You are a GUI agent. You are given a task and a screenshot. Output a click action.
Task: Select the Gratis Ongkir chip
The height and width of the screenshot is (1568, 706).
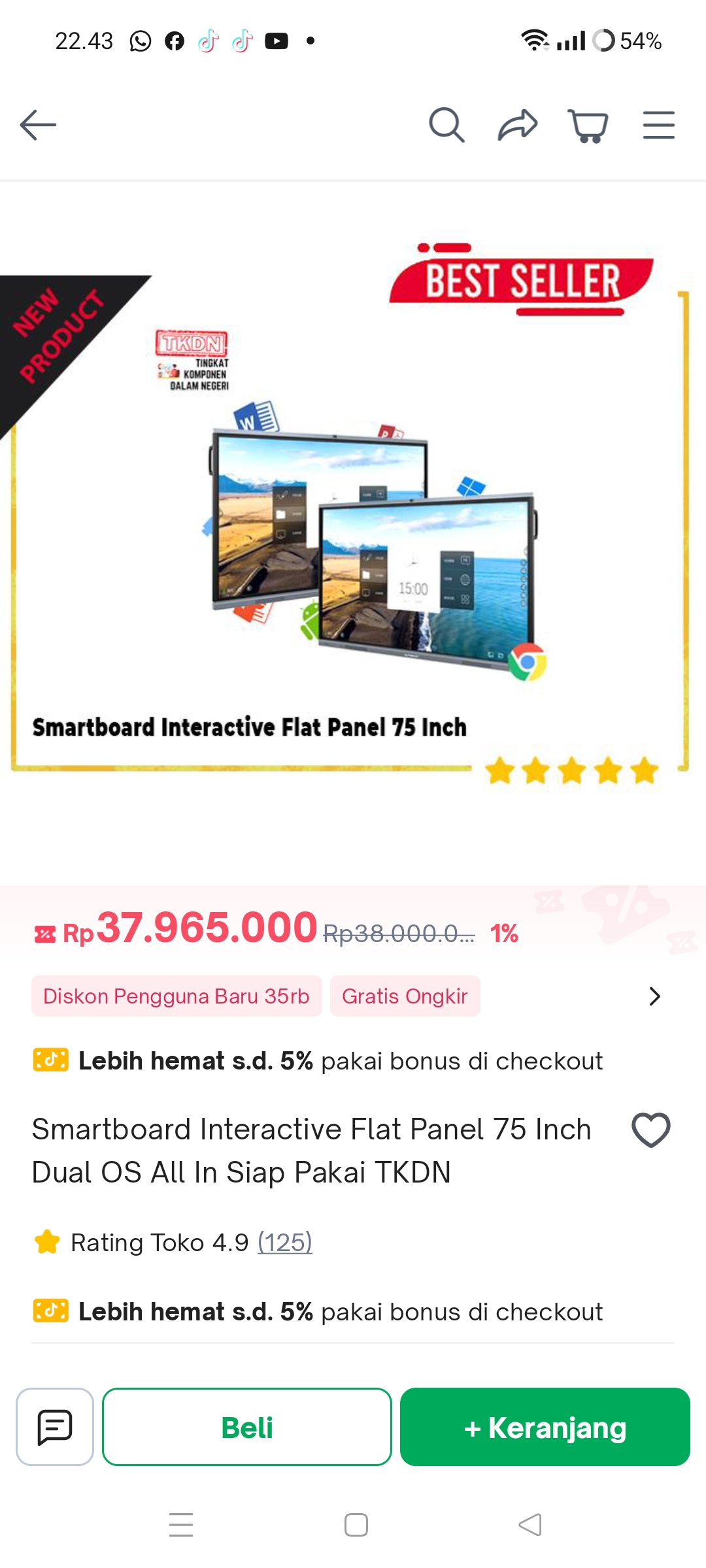point(405,996)
